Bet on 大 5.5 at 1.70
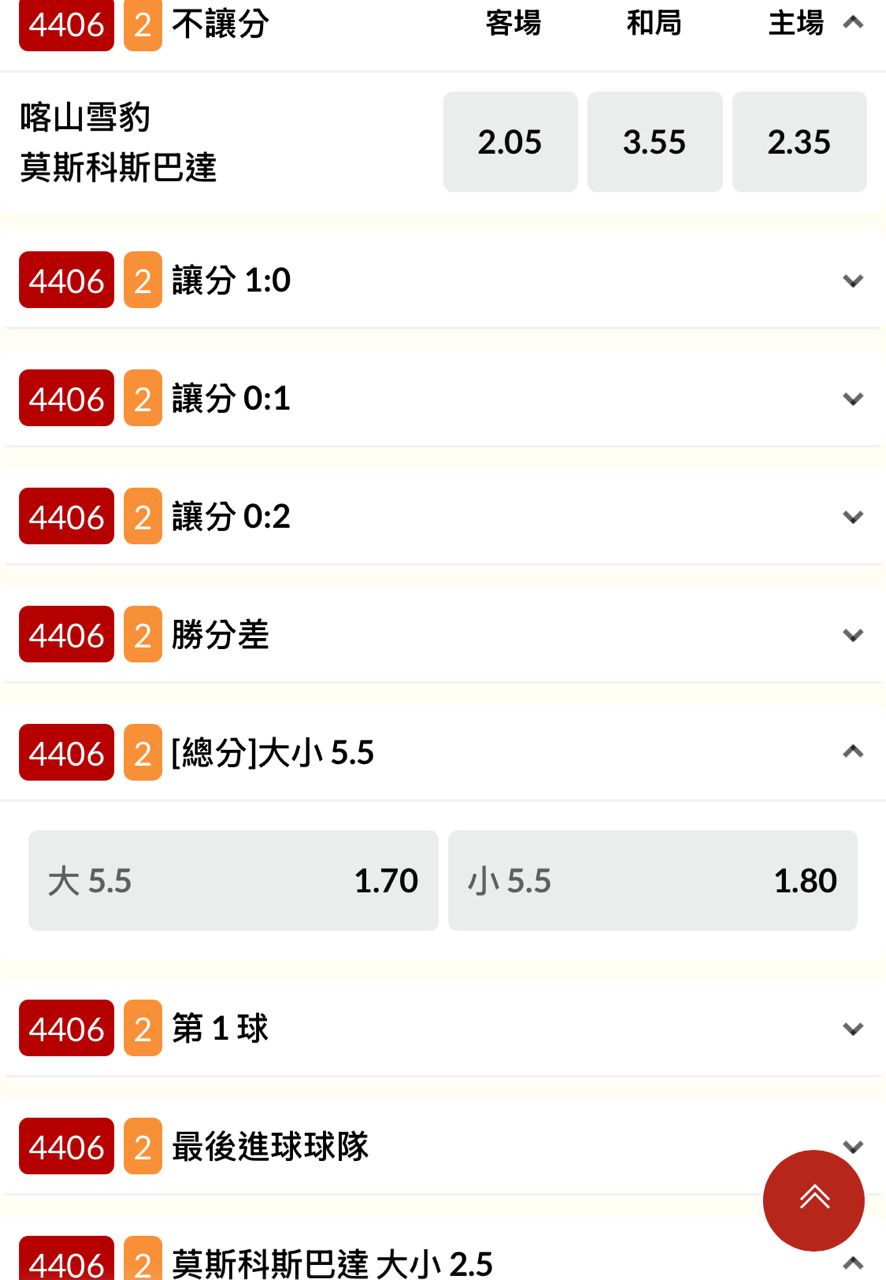This screenshot has height=1280, width=886. tap(233, 881)
